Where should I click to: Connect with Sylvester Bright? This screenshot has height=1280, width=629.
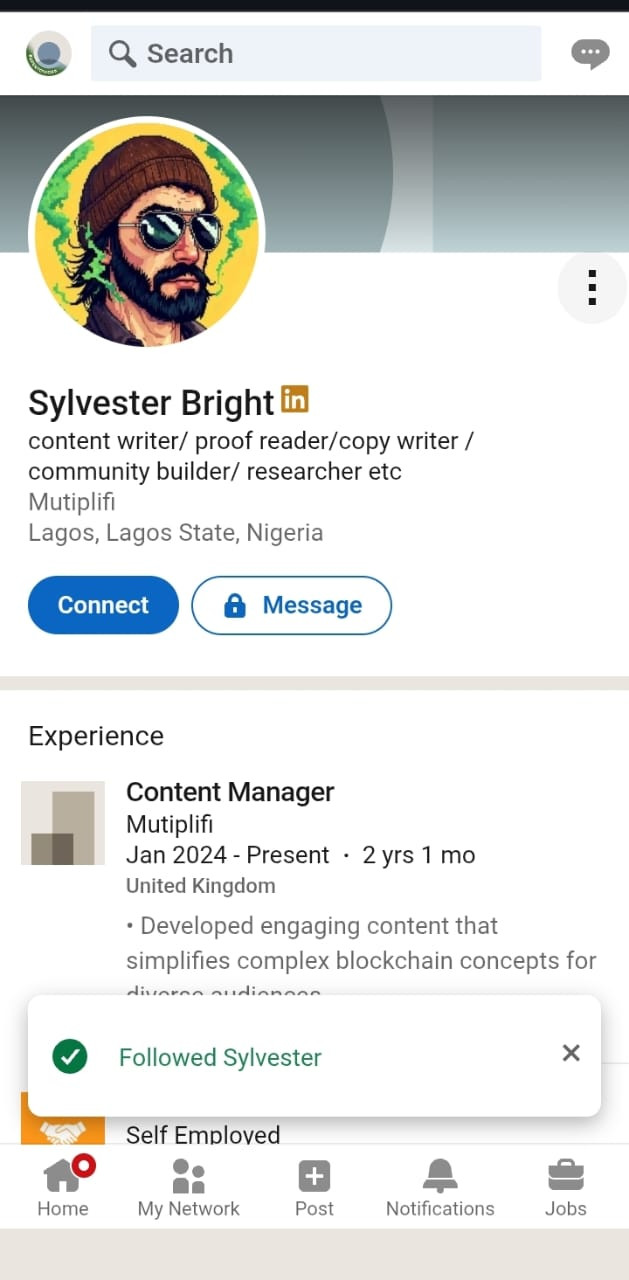click(103, 605)
